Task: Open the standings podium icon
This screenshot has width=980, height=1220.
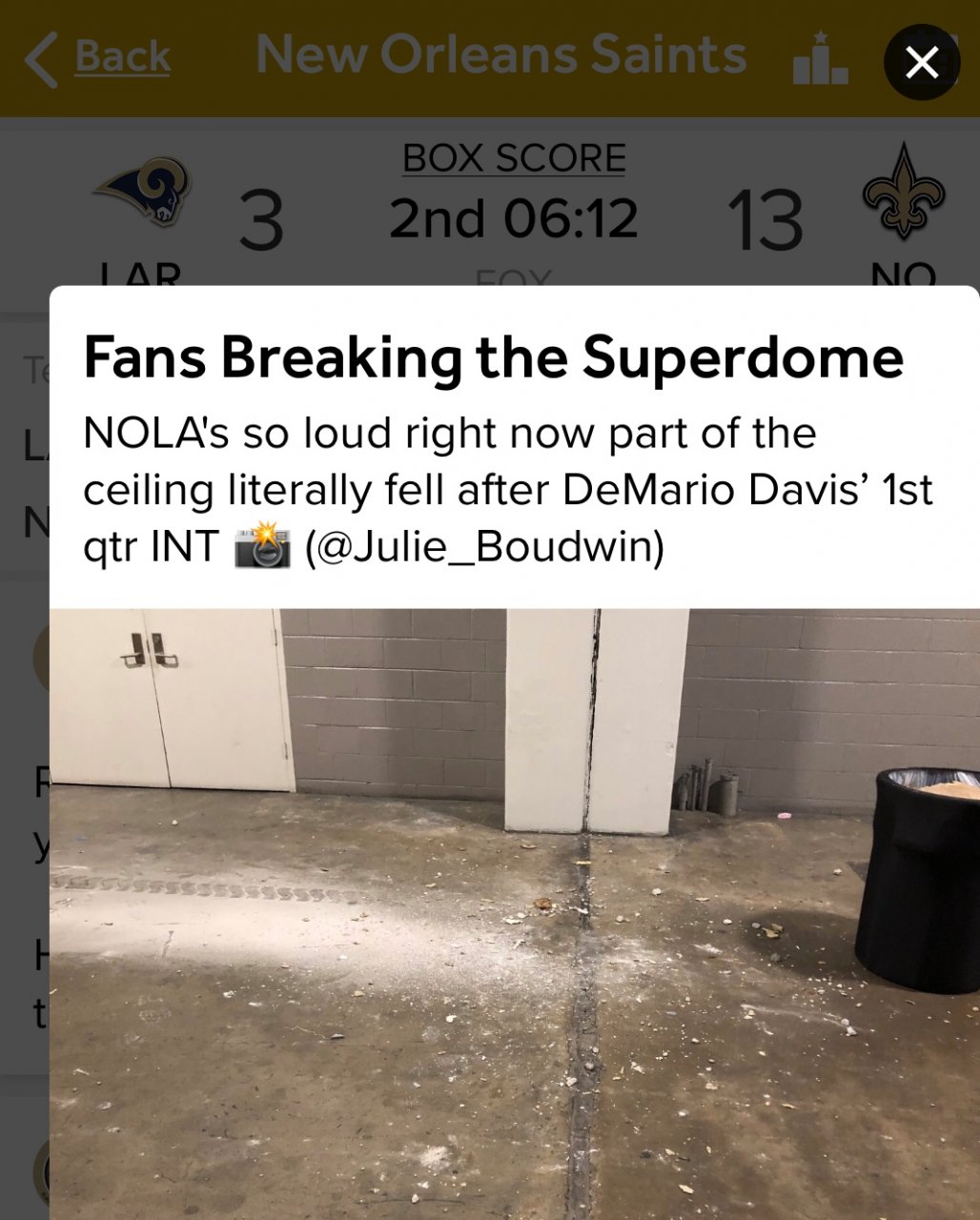Action: click(x=820, y=59)
